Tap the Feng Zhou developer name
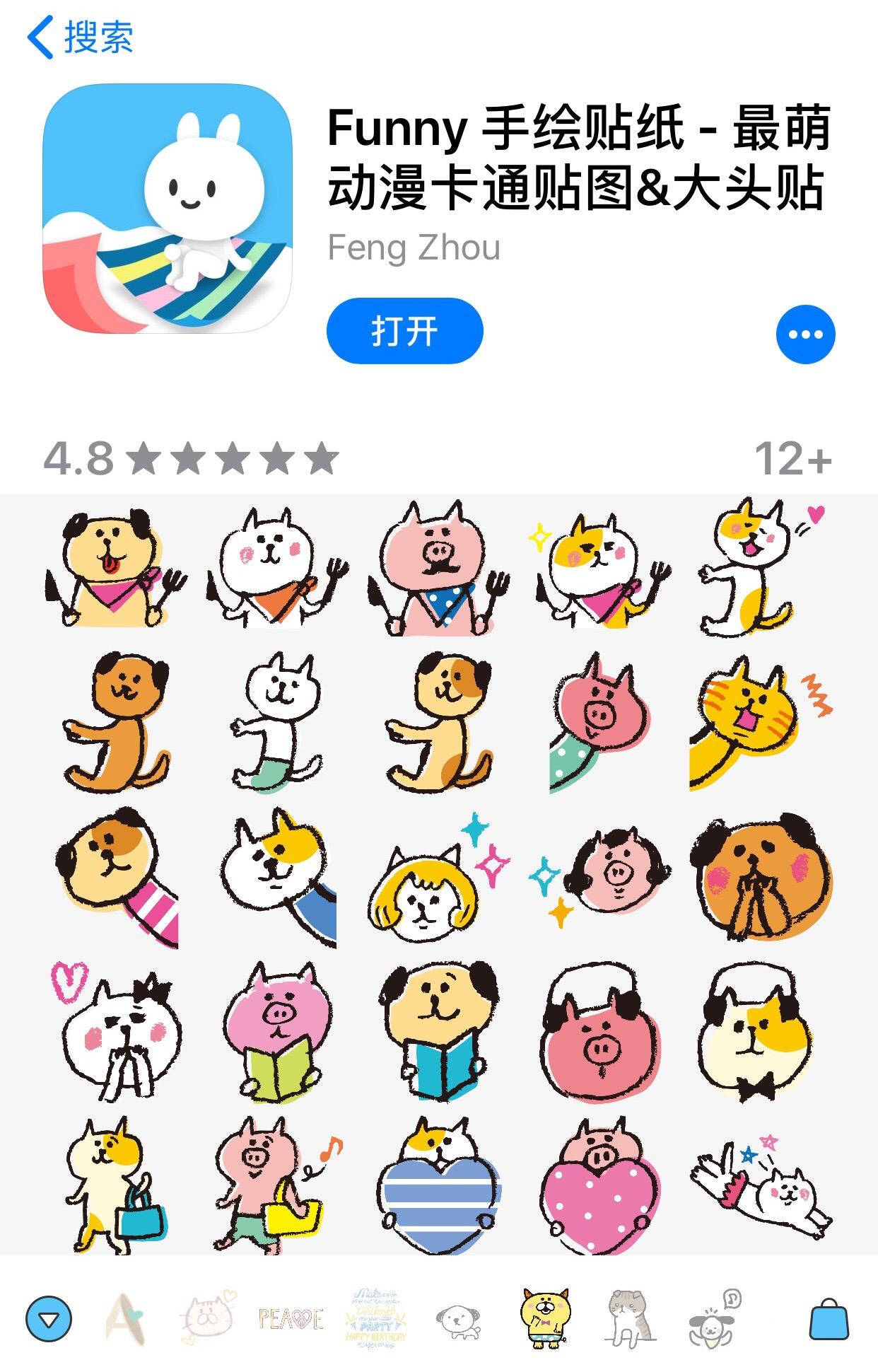This screenshot has height=1372, width=878. point(415,248)
